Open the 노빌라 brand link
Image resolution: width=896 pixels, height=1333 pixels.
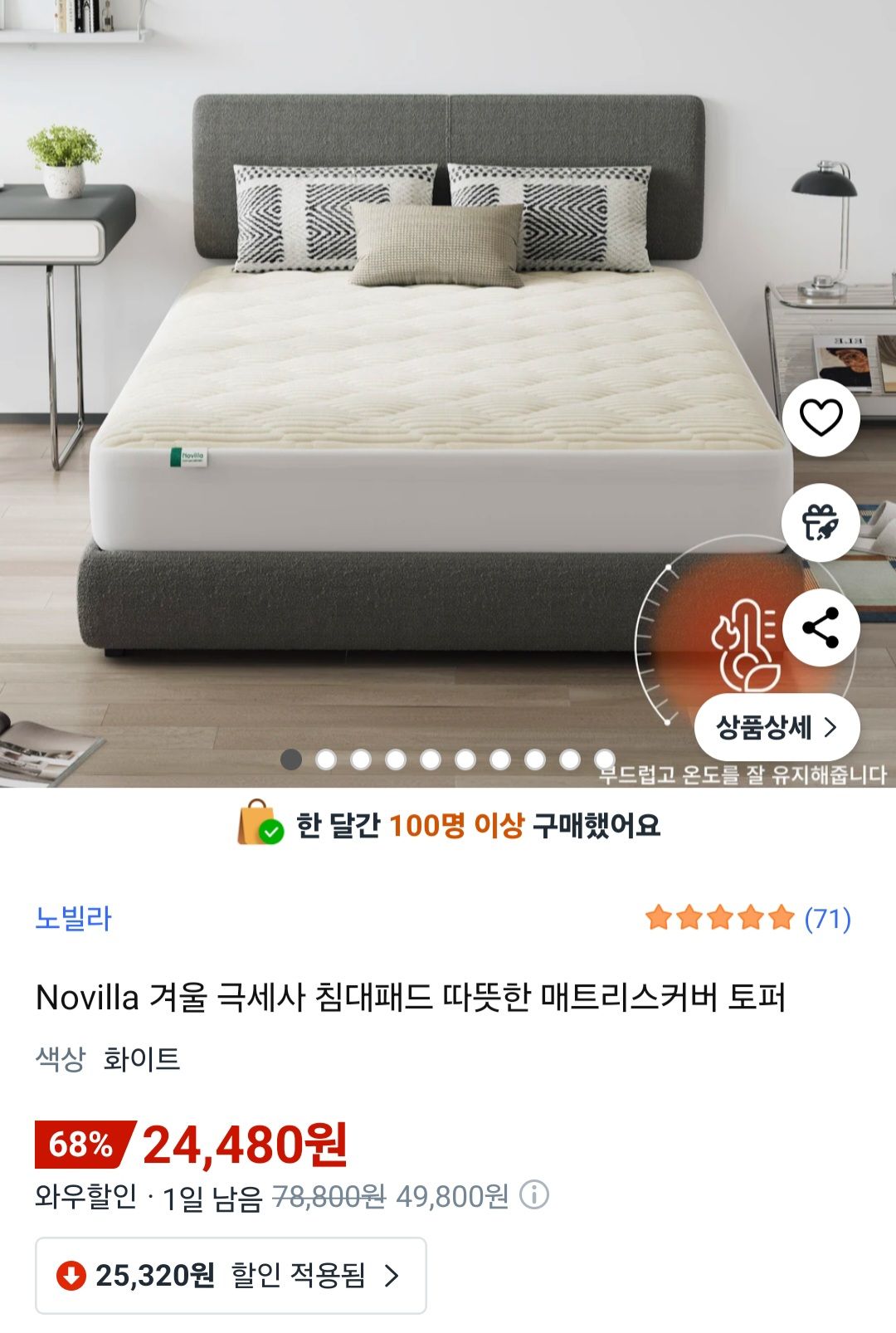click(x=73, y=919)
